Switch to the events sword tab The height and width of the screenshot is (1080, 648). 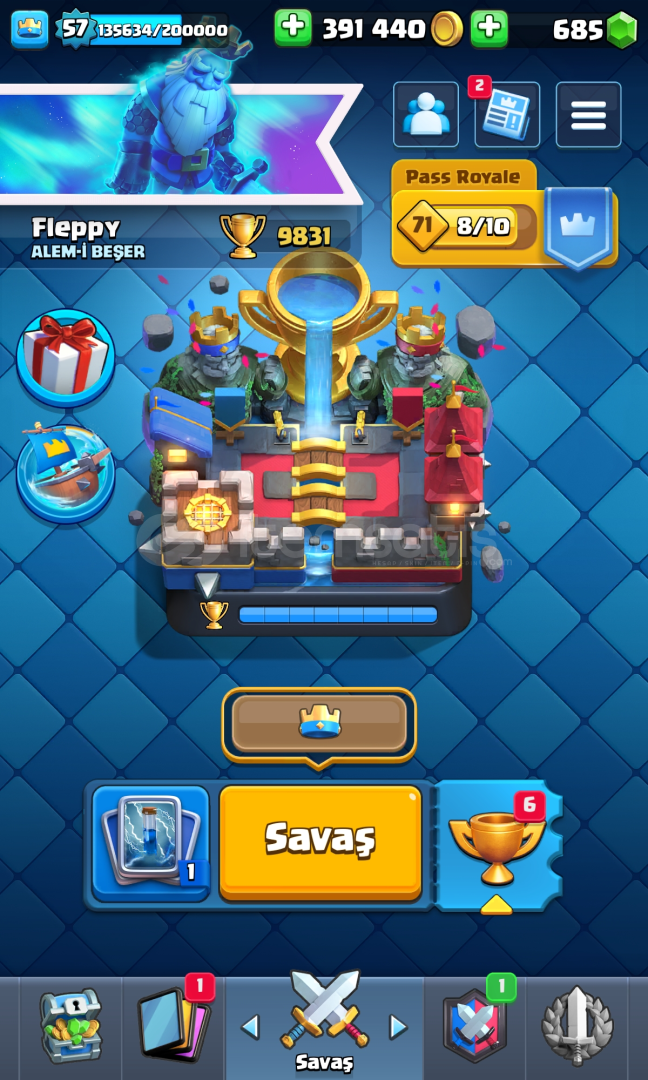pyautogui.click(x=577, y=1026)
